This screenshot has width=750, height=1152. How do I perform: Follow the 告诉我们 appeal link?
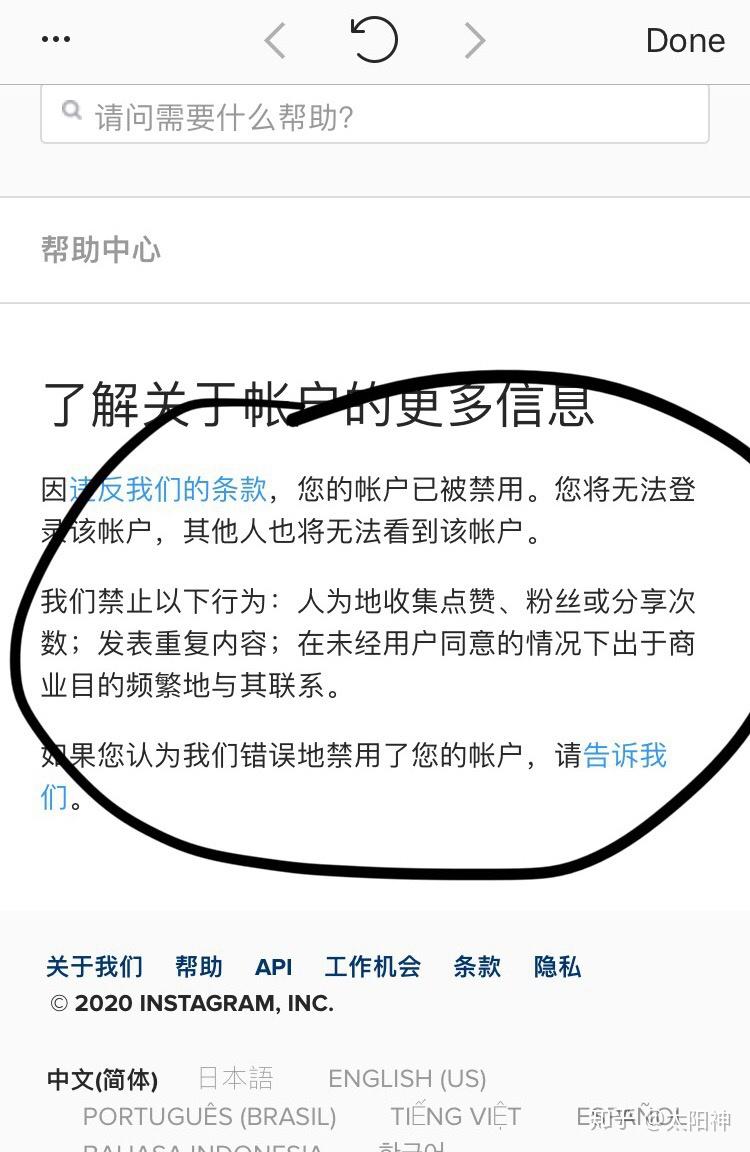point(624,755)
